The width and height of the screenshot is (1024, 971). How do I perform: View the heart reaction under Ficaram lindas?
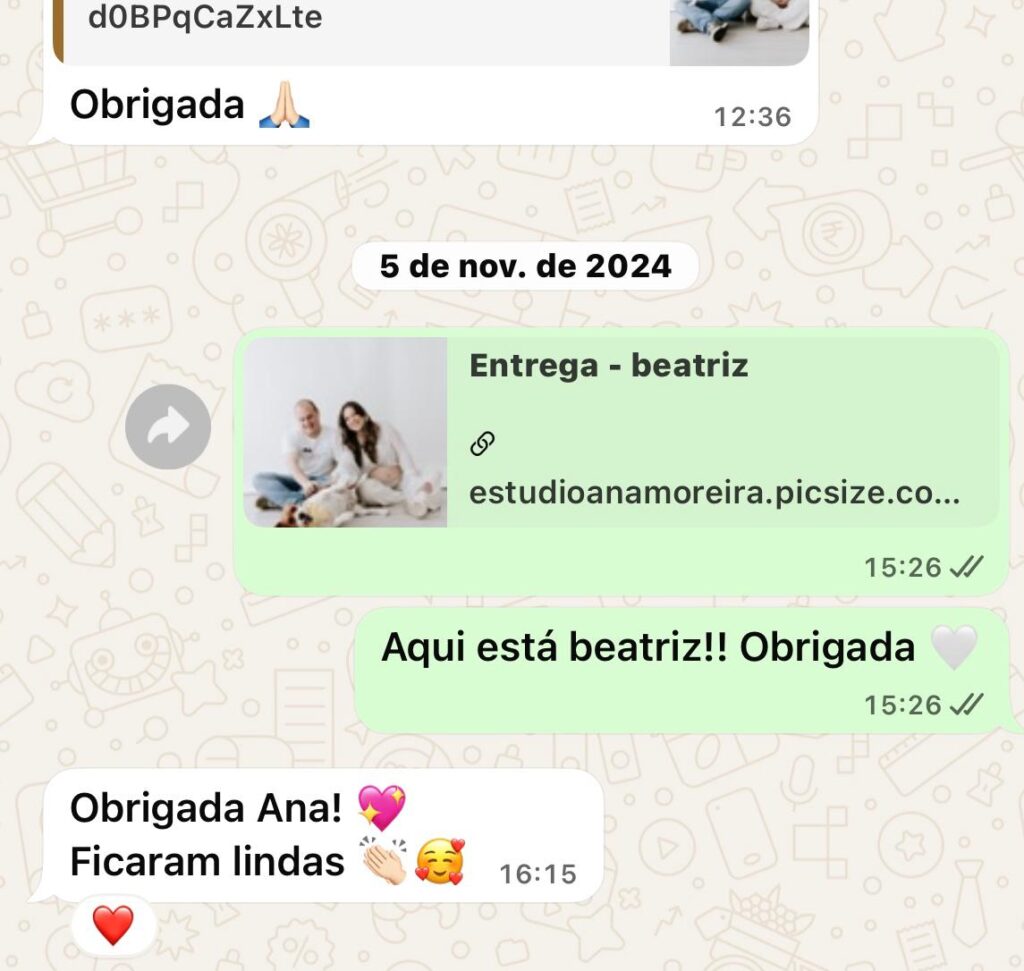pos(113,924)
